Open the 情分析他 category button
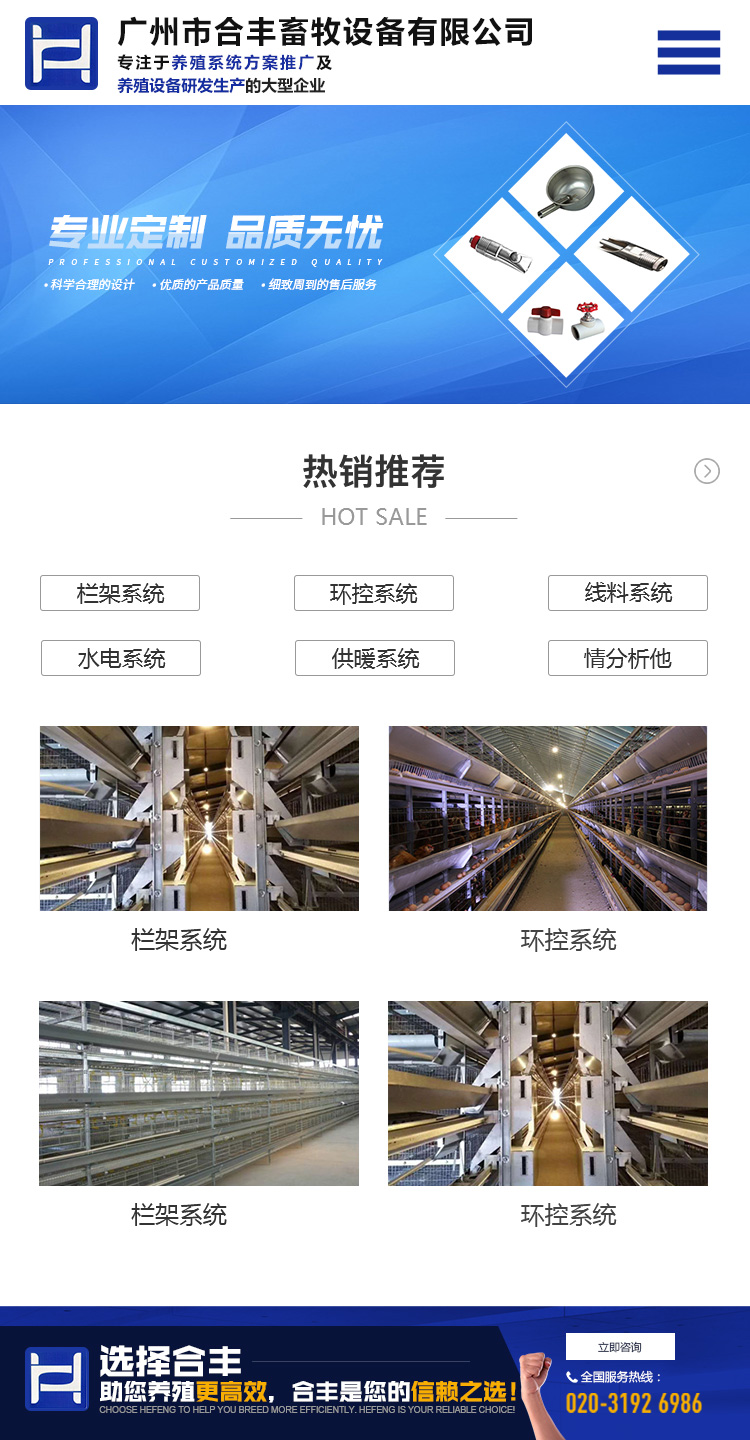Viewport: 750px width, 1440px height. [628, 658]
